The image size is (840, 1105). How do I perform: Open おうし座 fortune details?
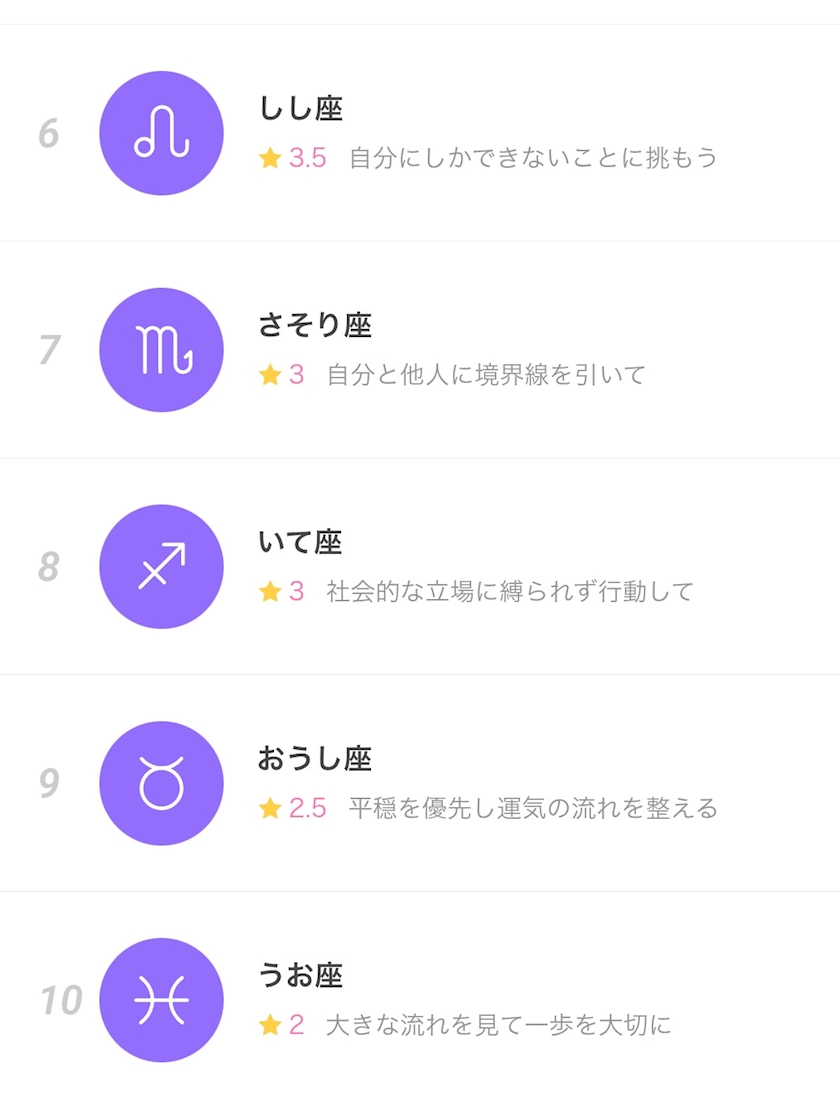pos(420,783)
